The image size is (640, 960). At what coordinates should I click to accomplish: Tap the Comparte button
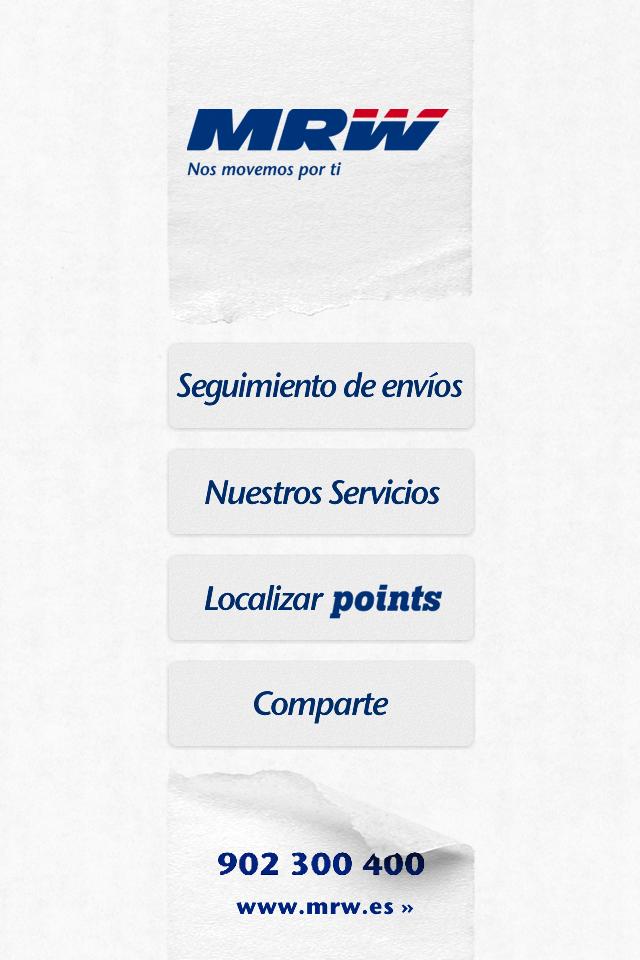(x=320, y=704)
